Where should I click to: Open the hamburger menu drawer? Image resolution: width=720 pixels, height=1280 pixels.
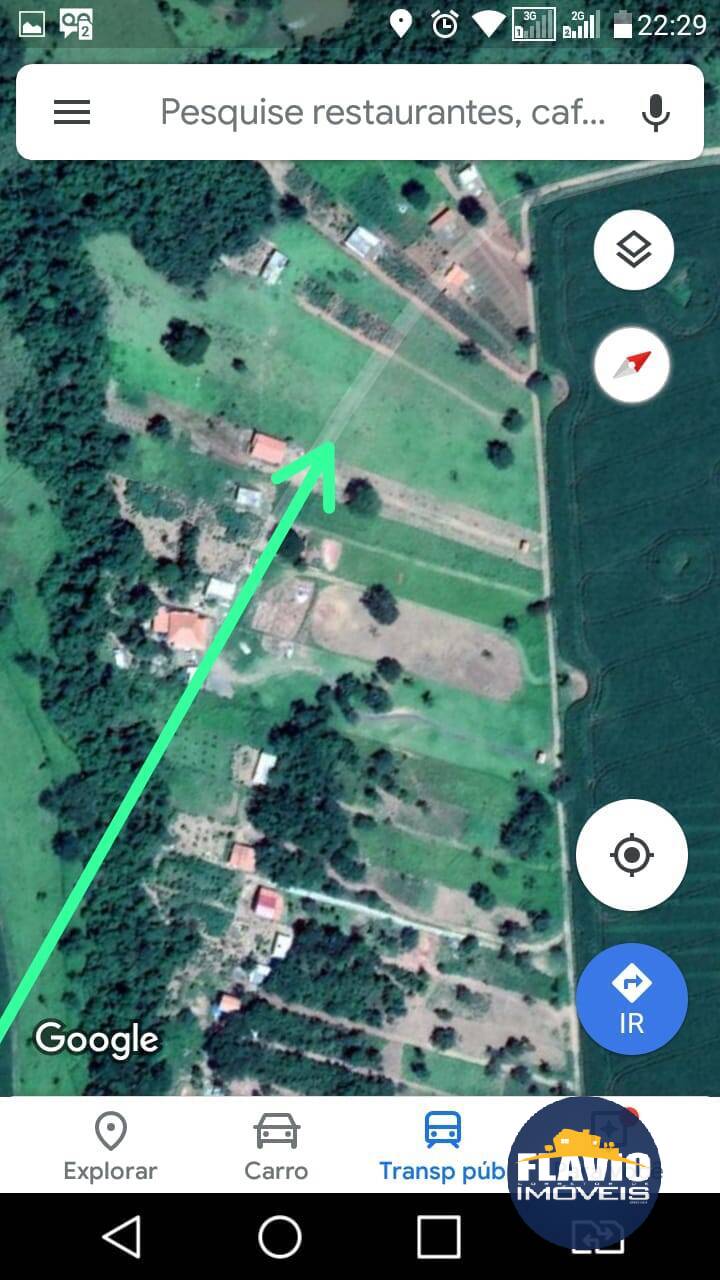pos(72,112)
